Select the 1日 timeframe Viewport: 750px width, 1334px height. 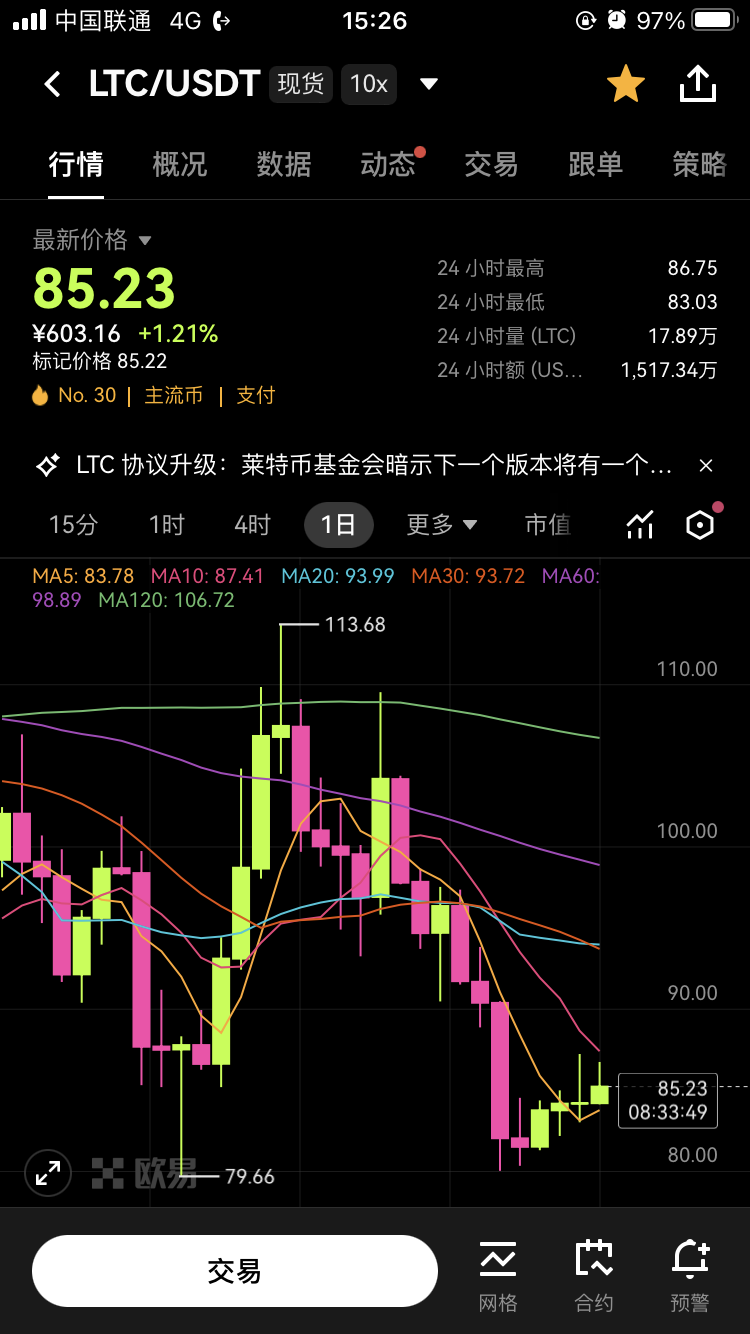click(x=338, y=524)
